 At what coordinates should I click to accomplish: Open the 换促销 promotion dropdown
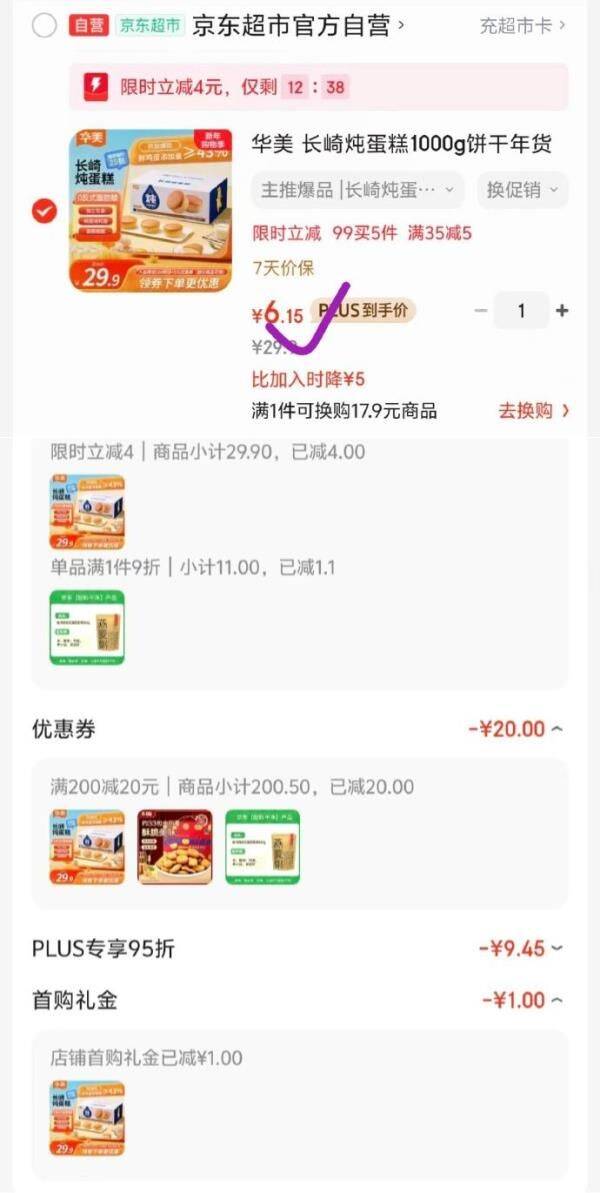tap(522, 190)
